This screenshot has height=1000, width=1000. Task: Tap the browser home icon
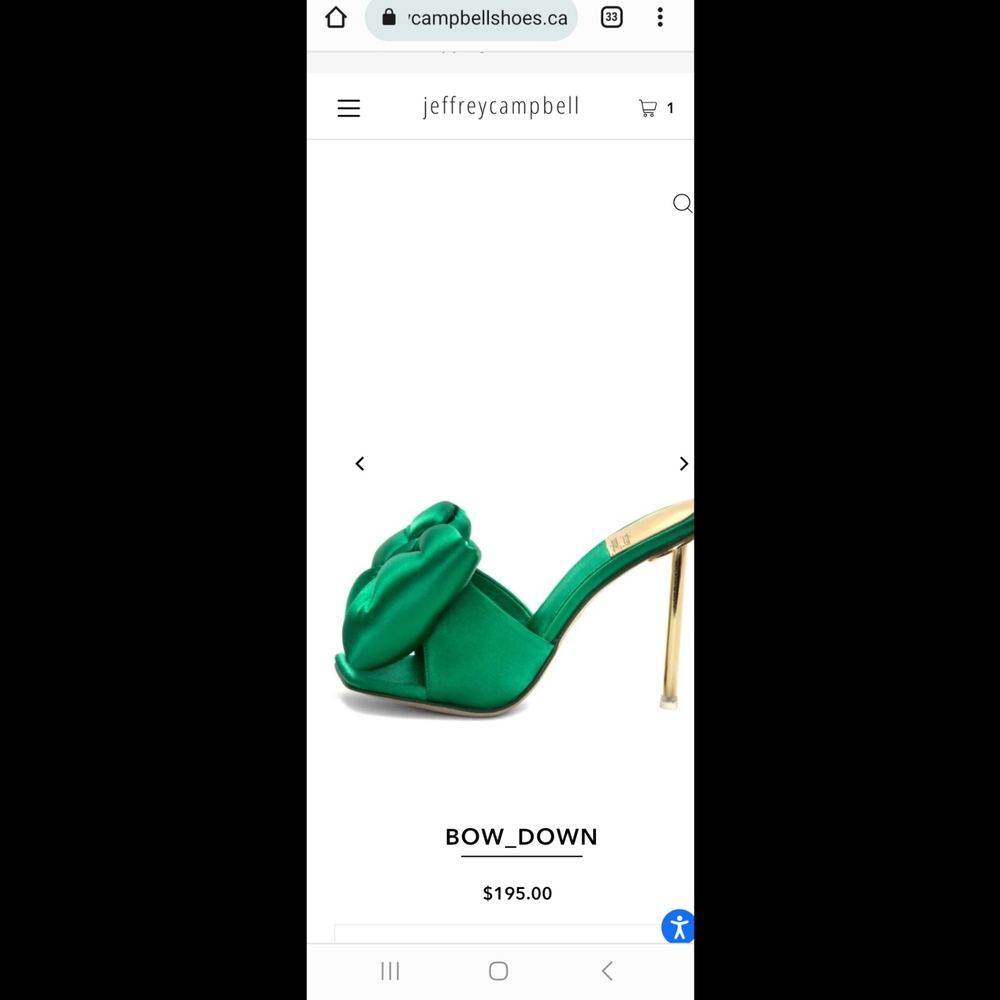[x=336, y=18]
